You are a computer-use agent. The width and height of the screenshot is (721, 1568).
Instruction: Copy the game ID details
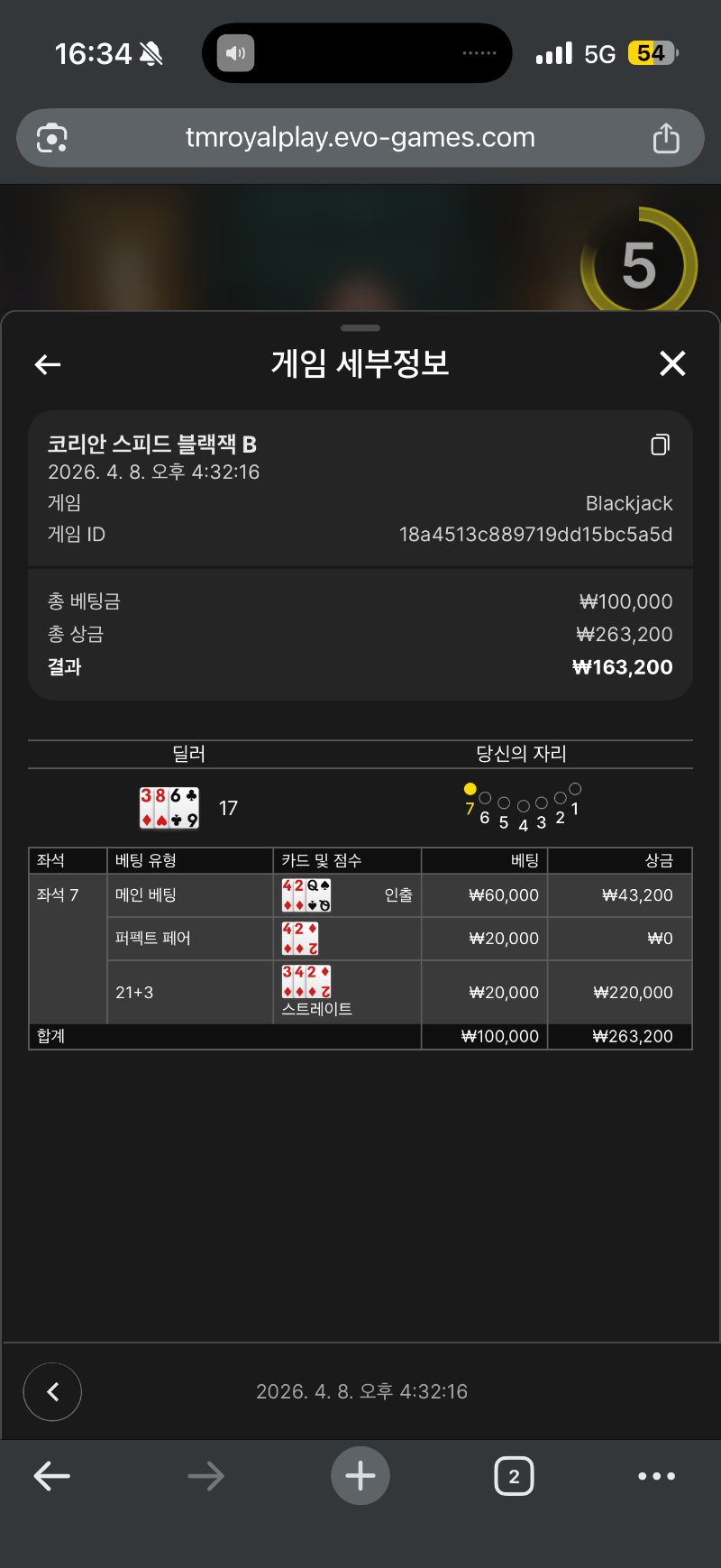point(660,445)
